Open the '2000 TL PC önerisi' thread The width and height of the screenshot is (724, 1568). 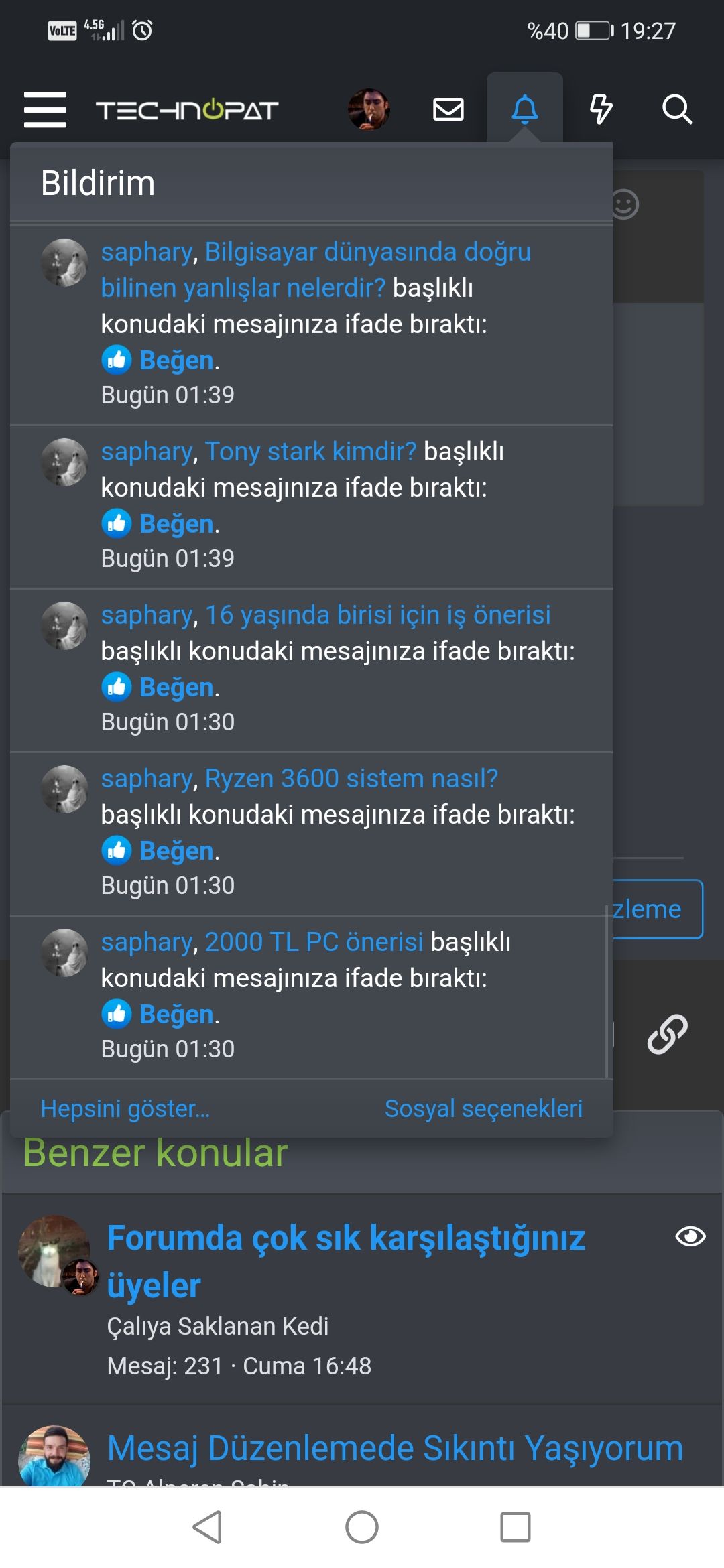pyautogui.click(x=314, y=942)
